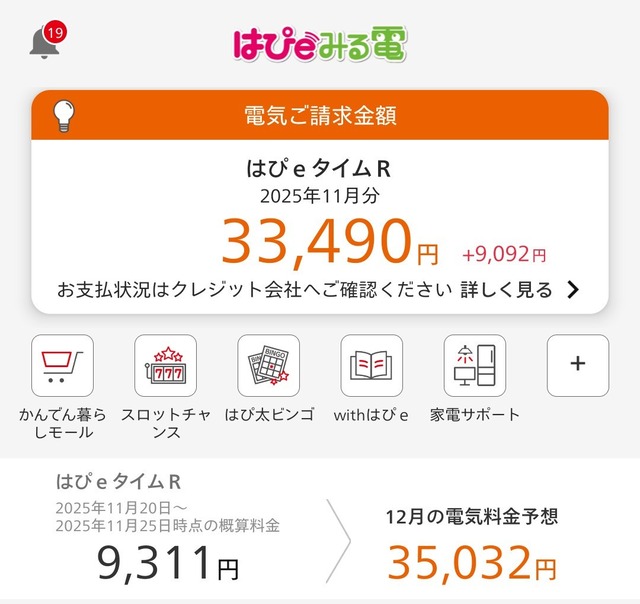Open スロットチャンス shortcut
The height and width of the screenshot is (604, 640).
click(x=165, y=365)
